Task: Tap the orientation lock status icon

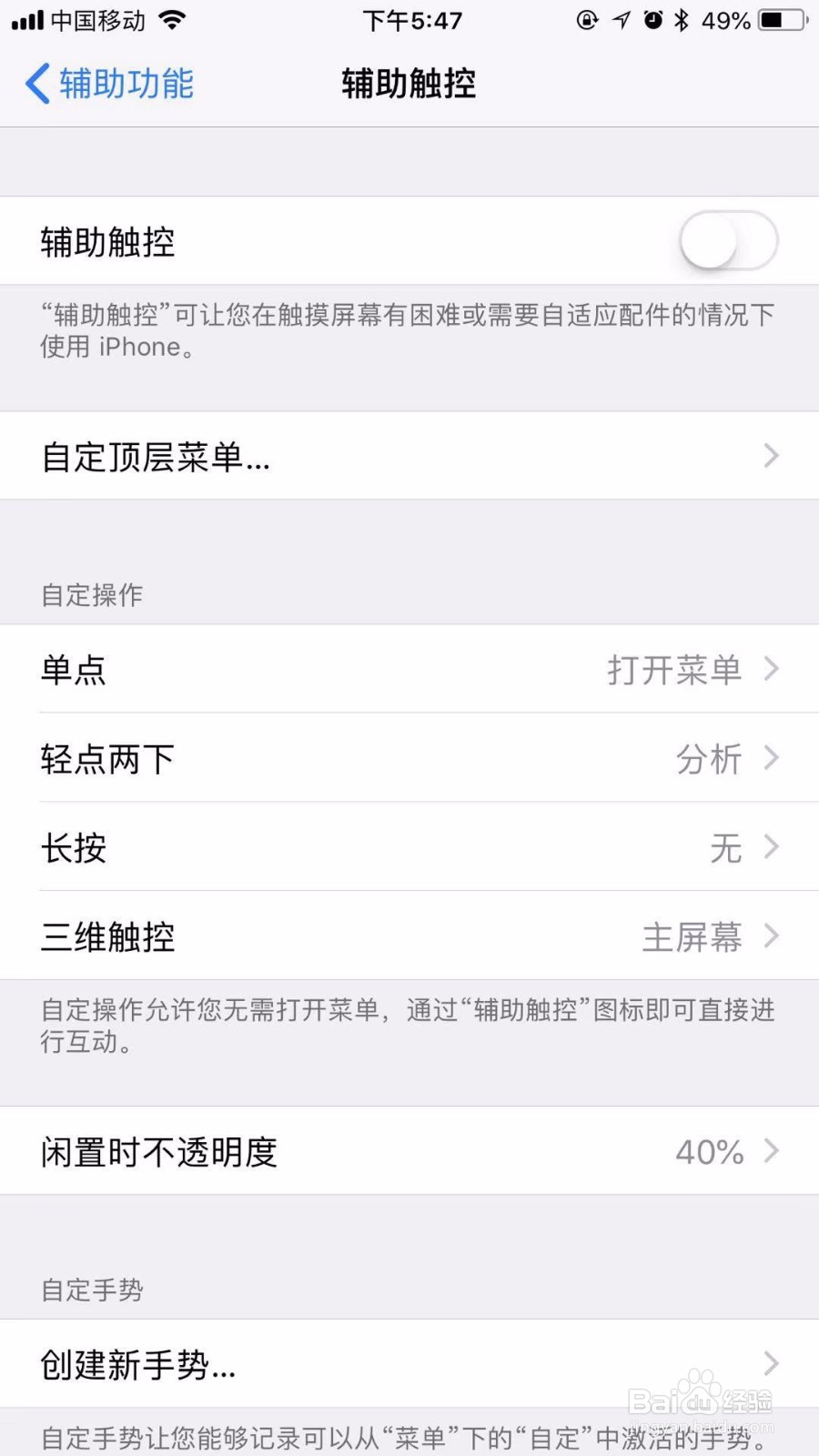Action: pos(588,20)
